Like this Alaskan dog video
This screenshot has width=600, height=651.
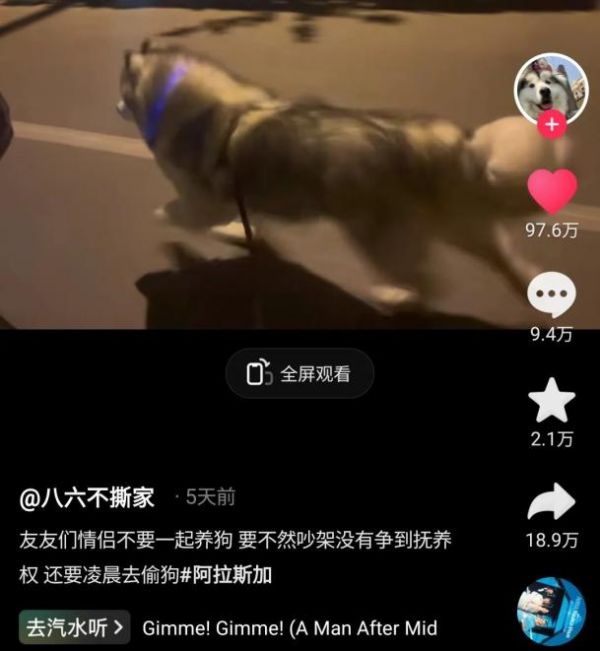pyautogui.click(x=551, y=191)
